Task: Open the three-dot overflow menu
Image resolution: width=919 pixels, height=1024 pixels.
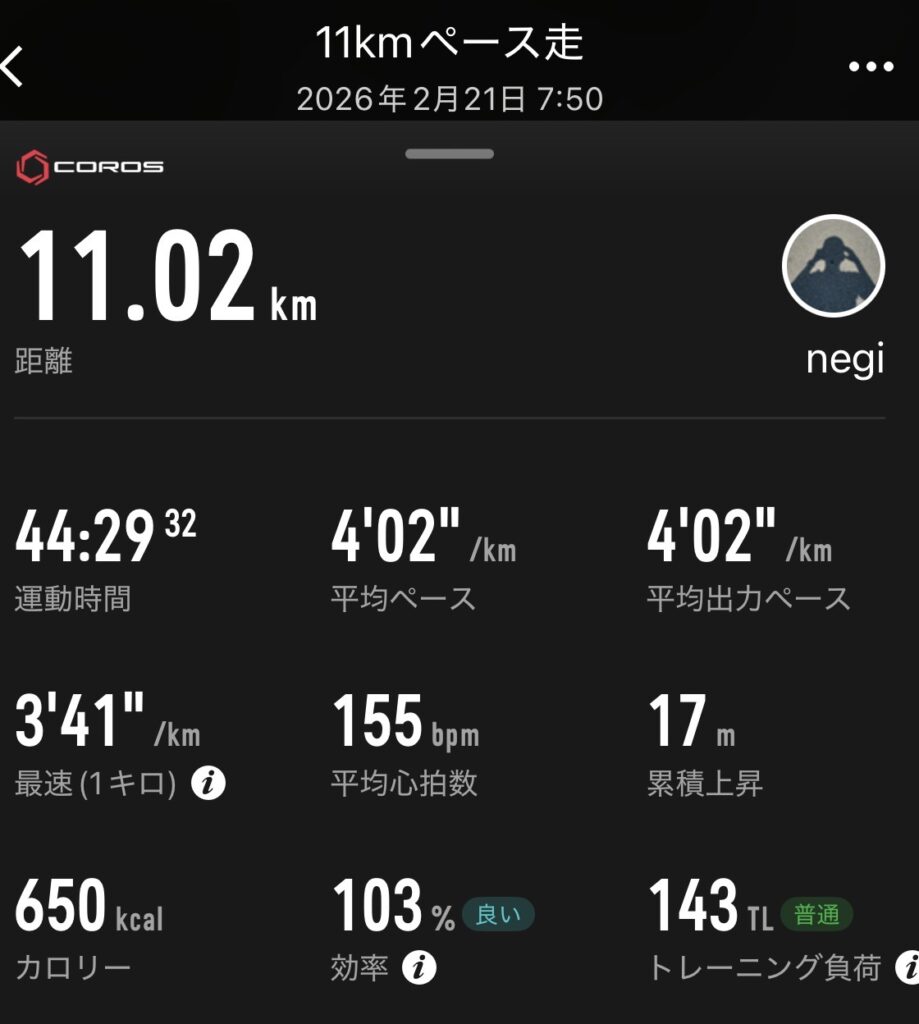Action: pos(870,67)
